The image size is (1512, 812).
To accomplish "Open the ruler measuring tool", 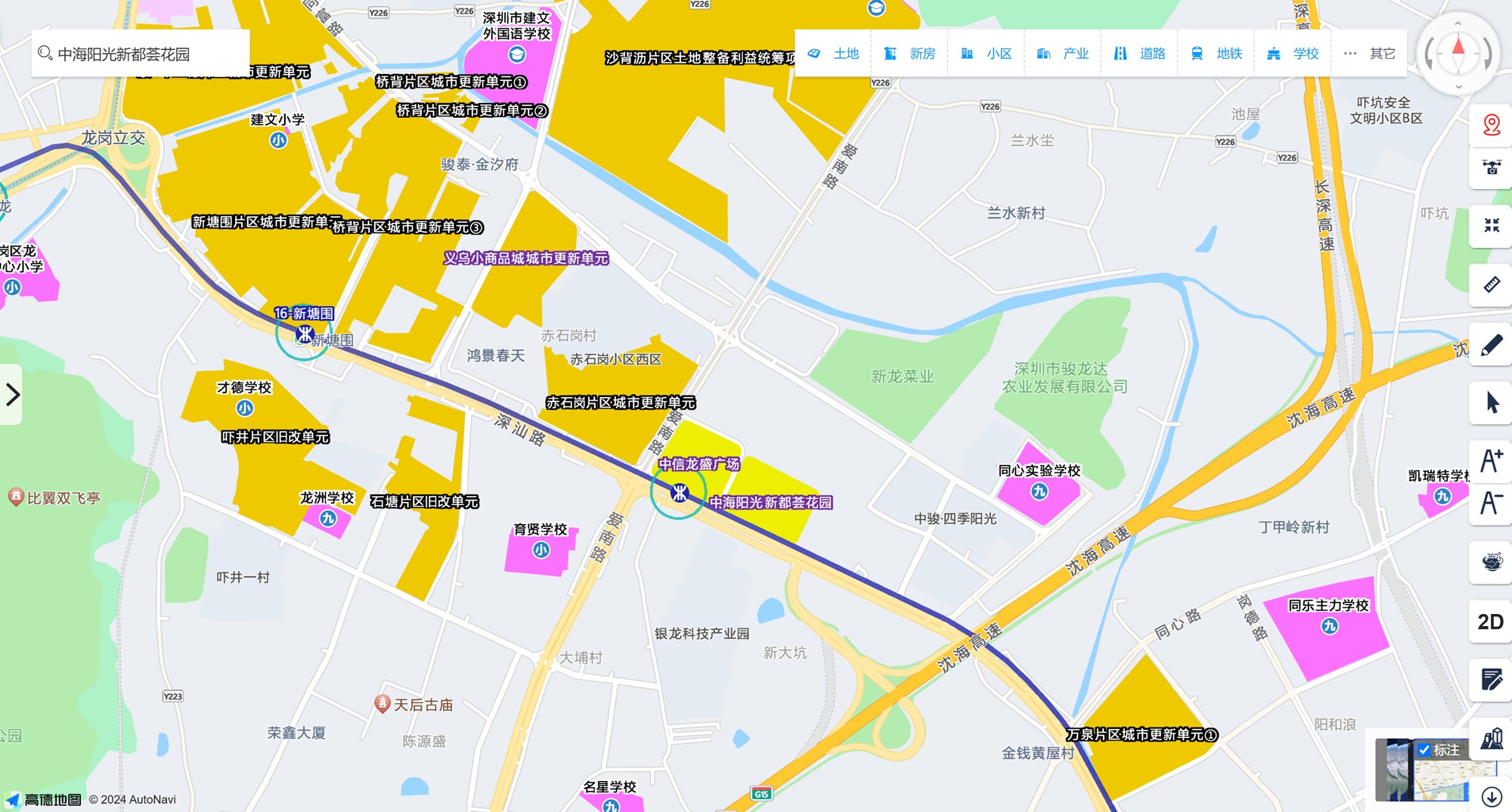I will [1491, 285].
